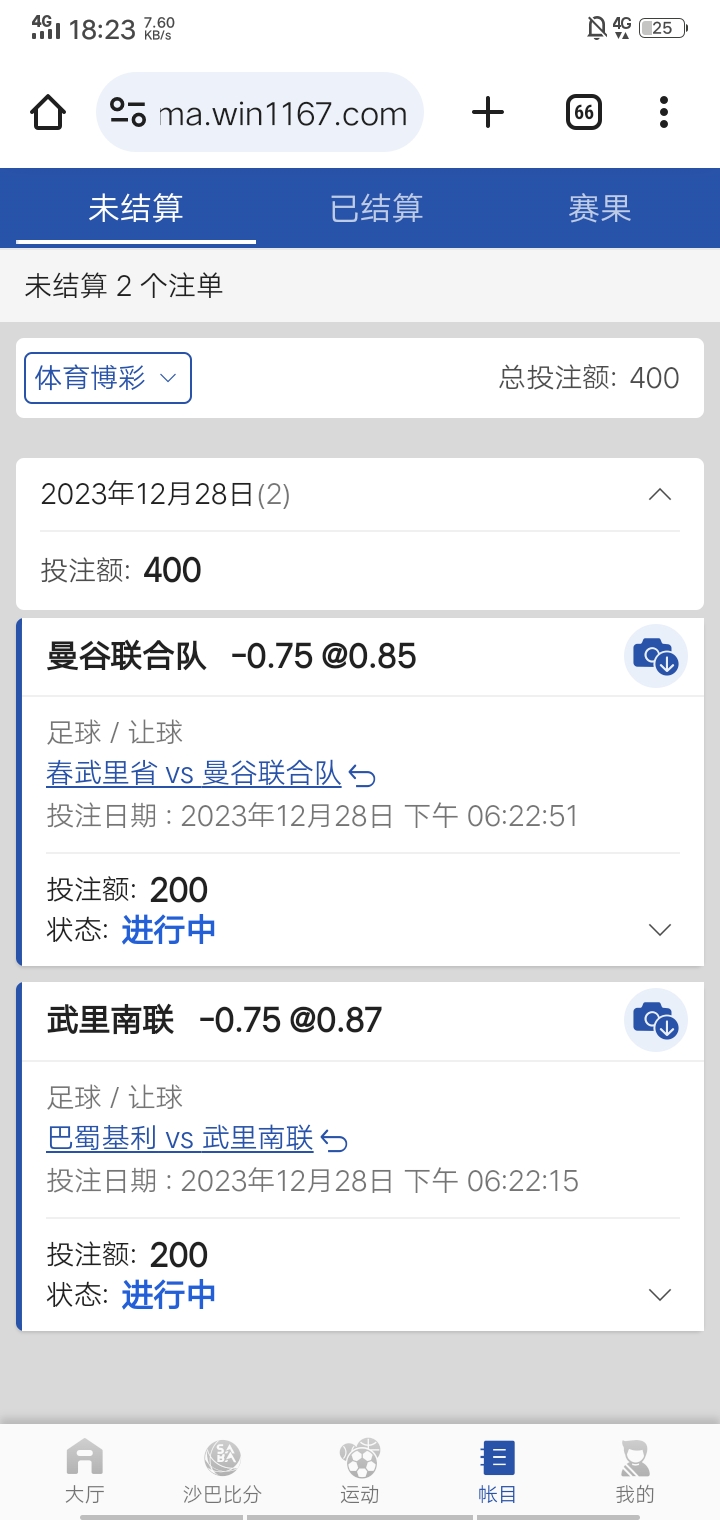Expand details of the 曼谷联合队 bet
The image size is (720, 1520).
coord(660,930)
